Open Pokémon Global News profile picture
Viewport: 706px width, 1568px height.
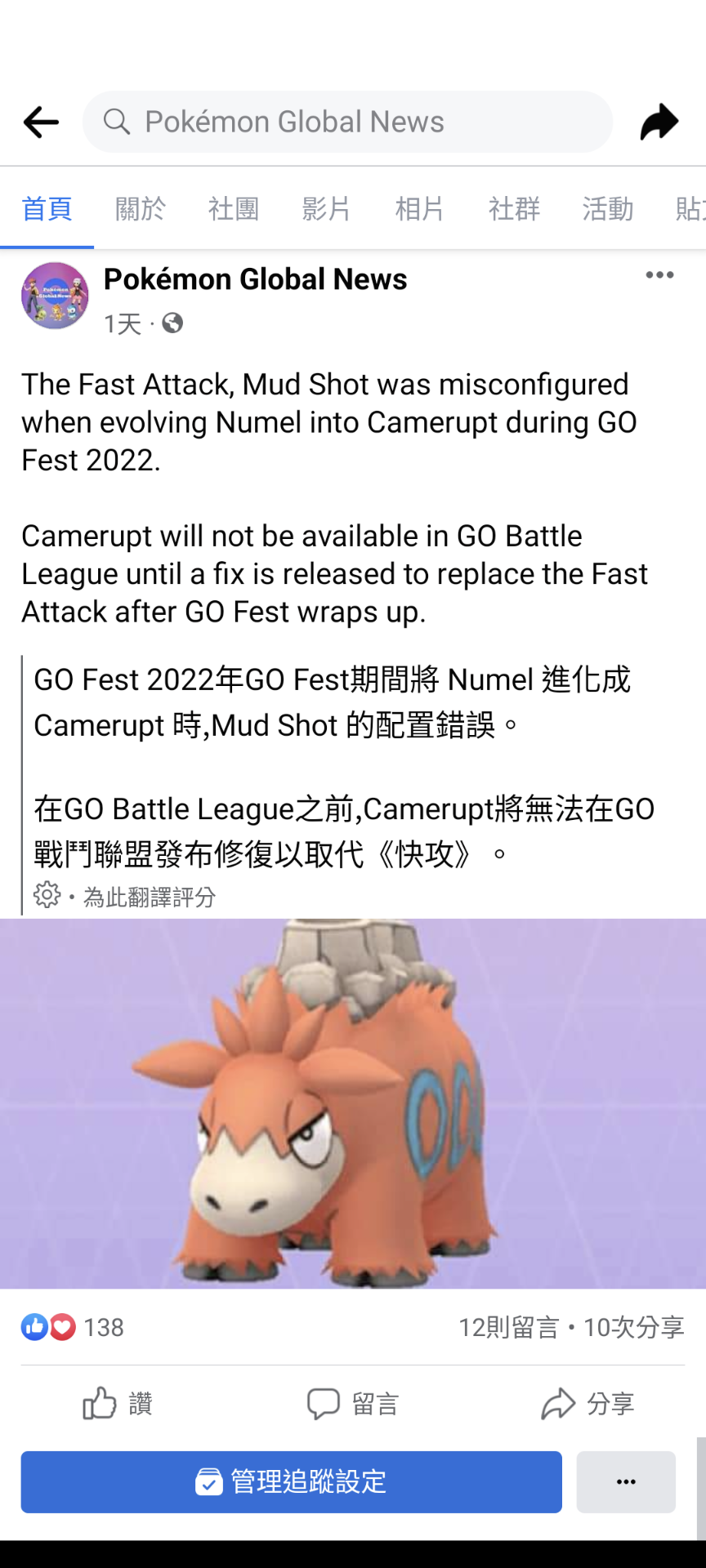pos(55,296)
